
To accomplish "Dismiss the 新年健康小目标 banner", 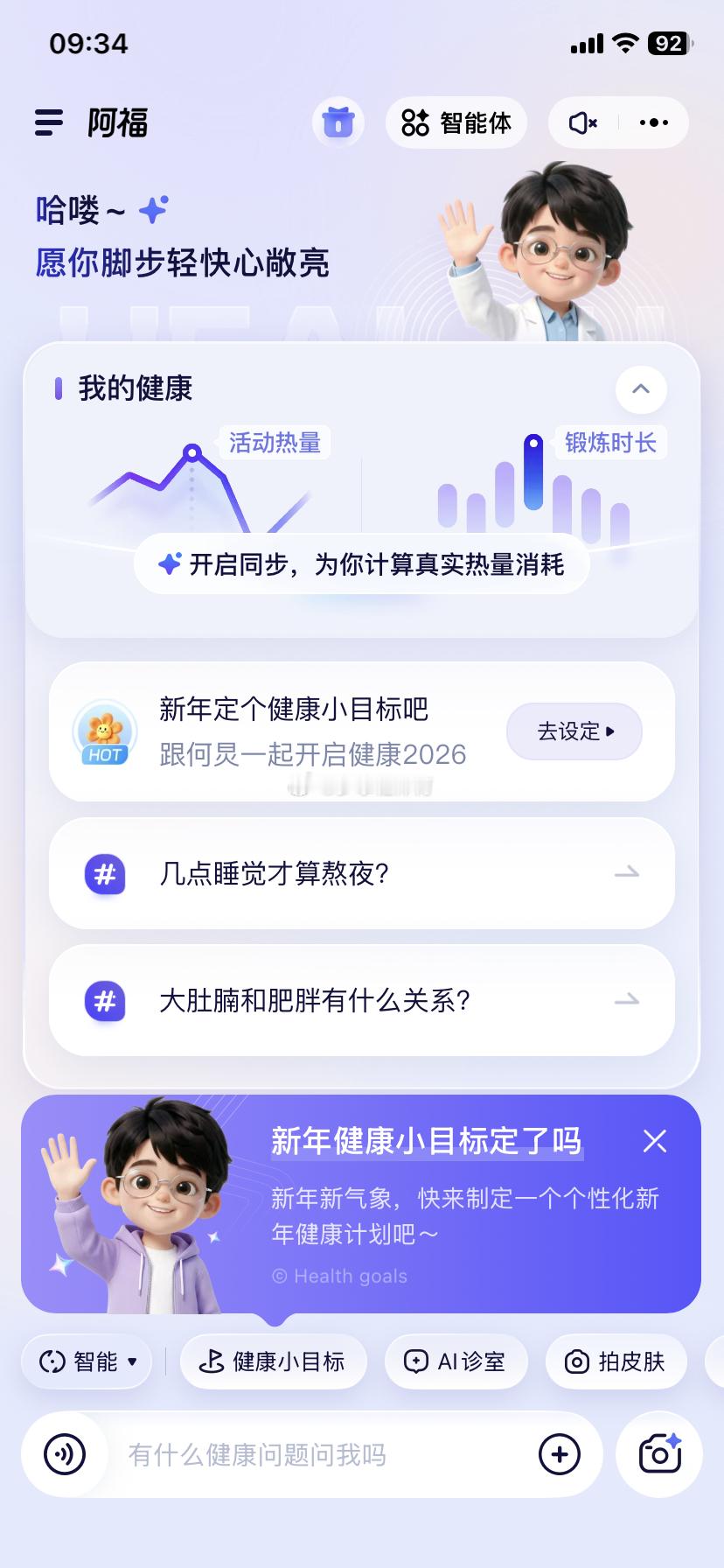I will (x=655, y=1141).
